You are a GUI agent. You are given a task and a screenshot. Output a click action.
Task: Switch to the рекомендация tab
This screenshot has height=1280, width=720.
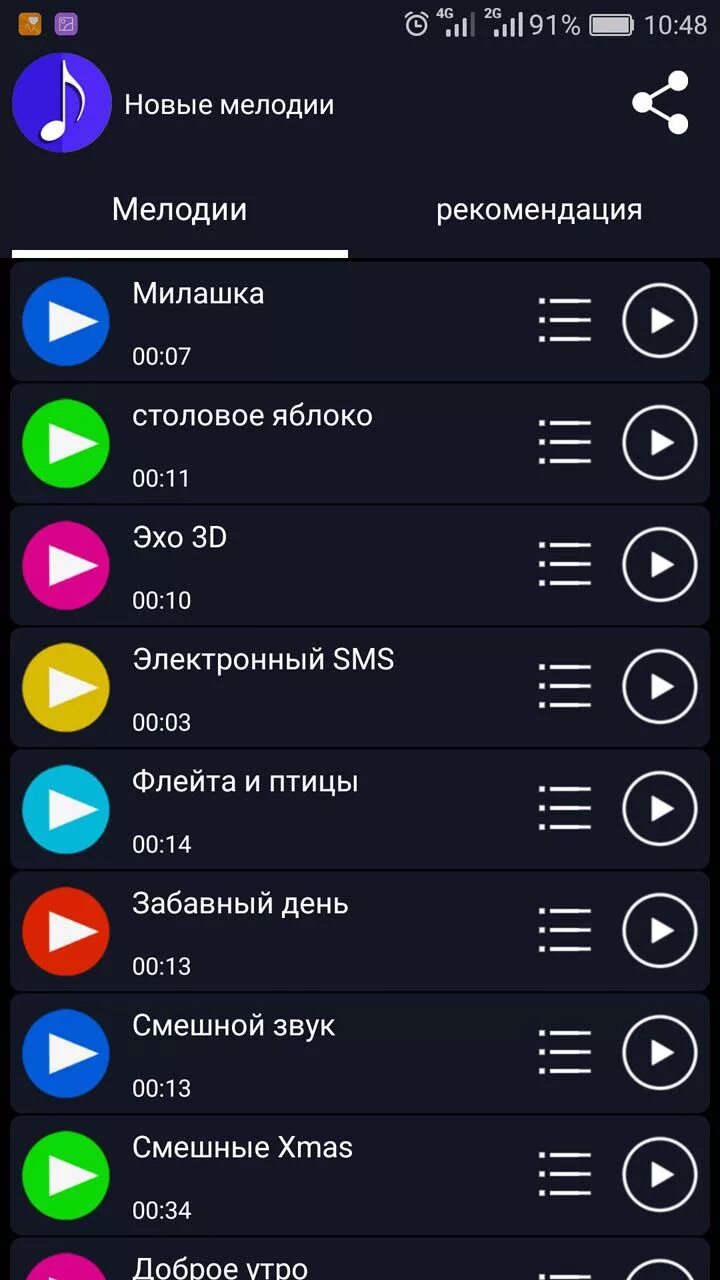[538, 209]
